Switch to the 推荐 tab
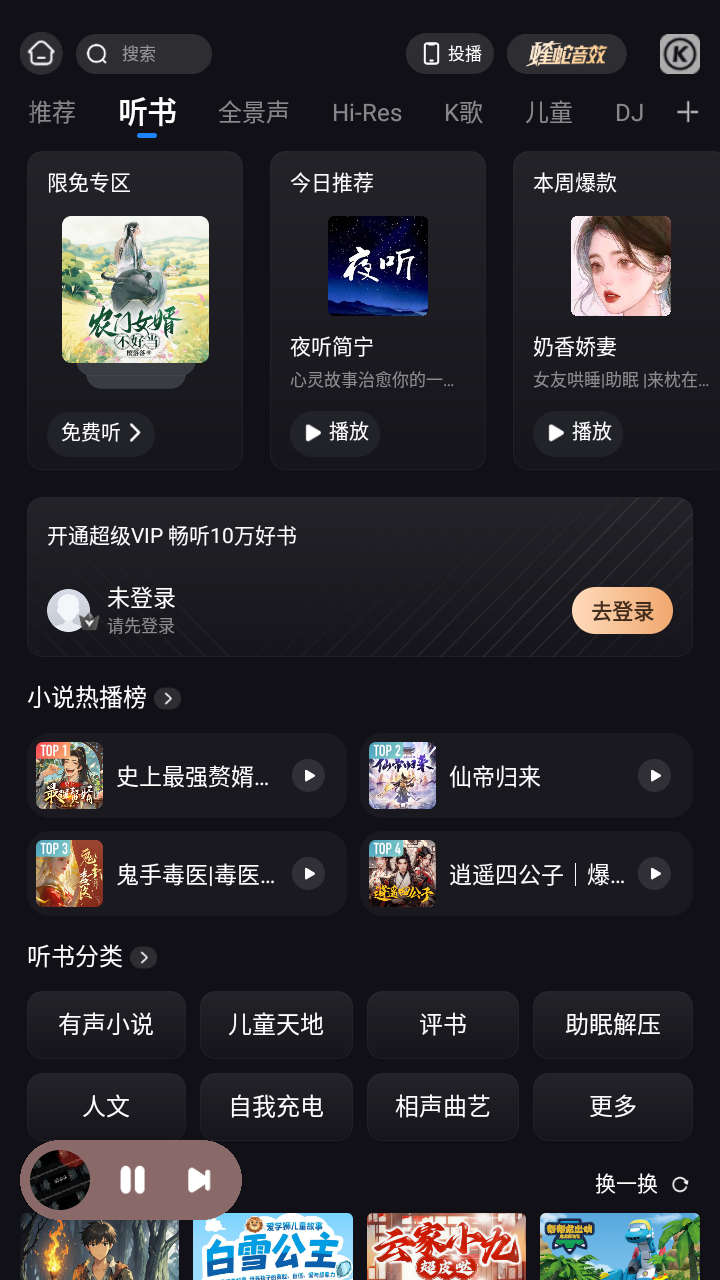 tap(52, 112)
